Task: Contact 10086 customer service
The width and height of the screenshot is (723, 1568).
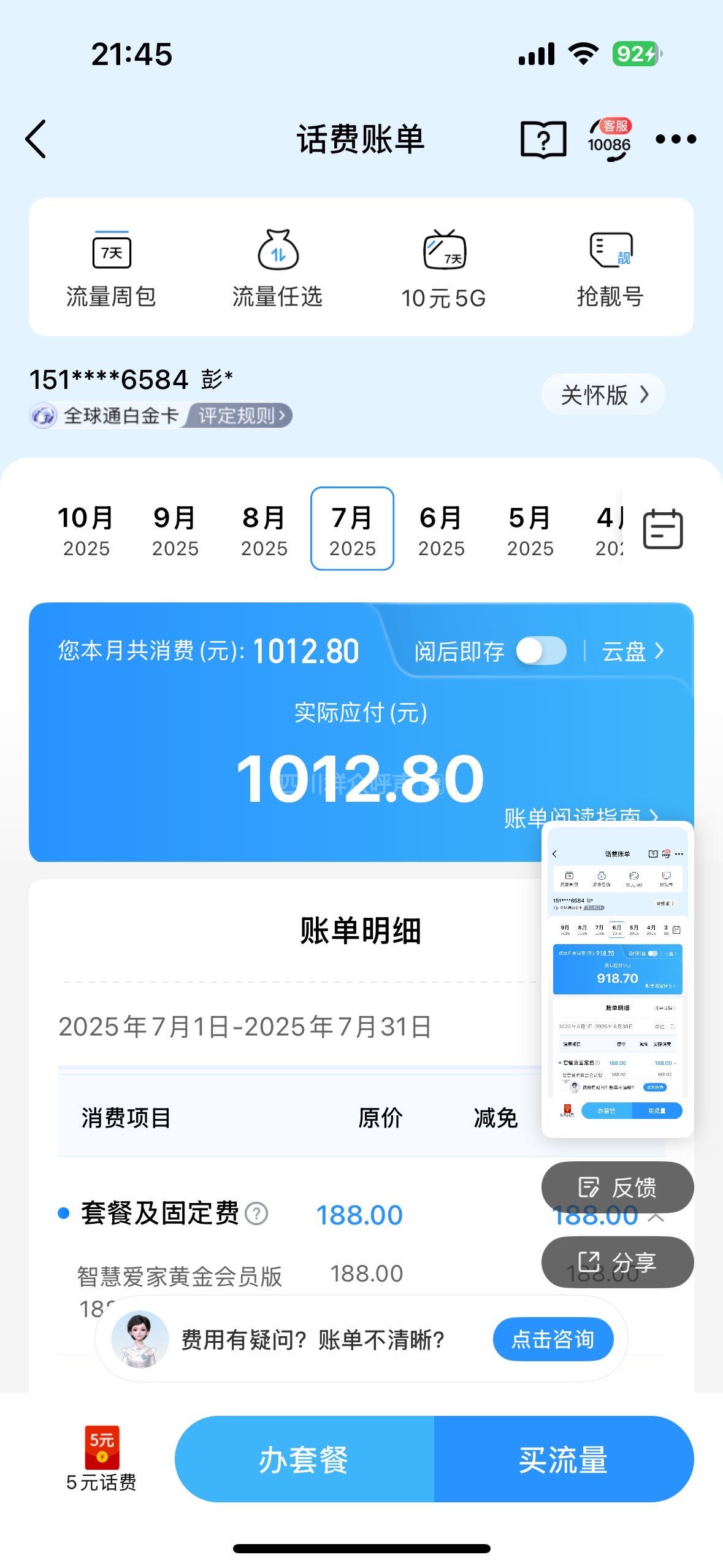Action: click(x=609, y=139)
